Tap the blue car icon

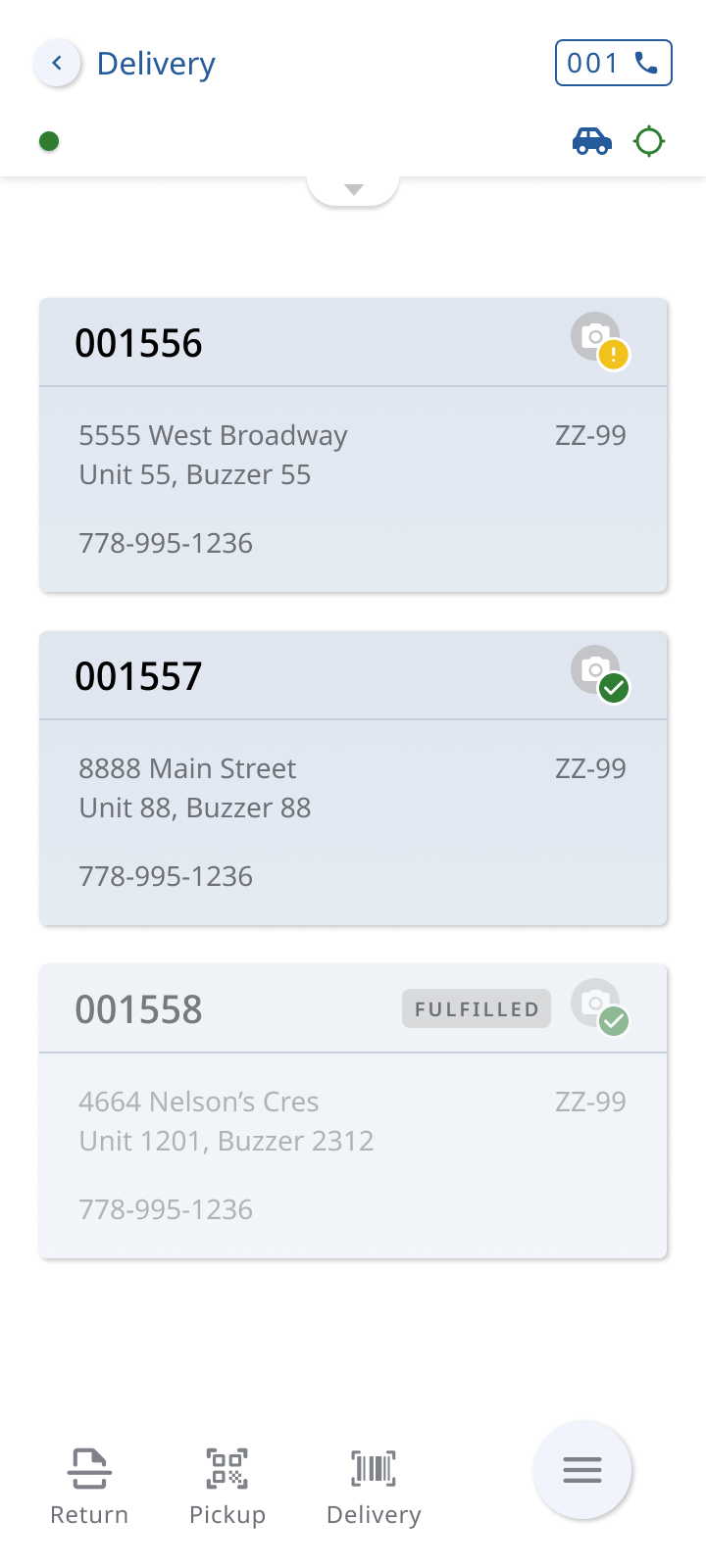click(x=591, y=141)
